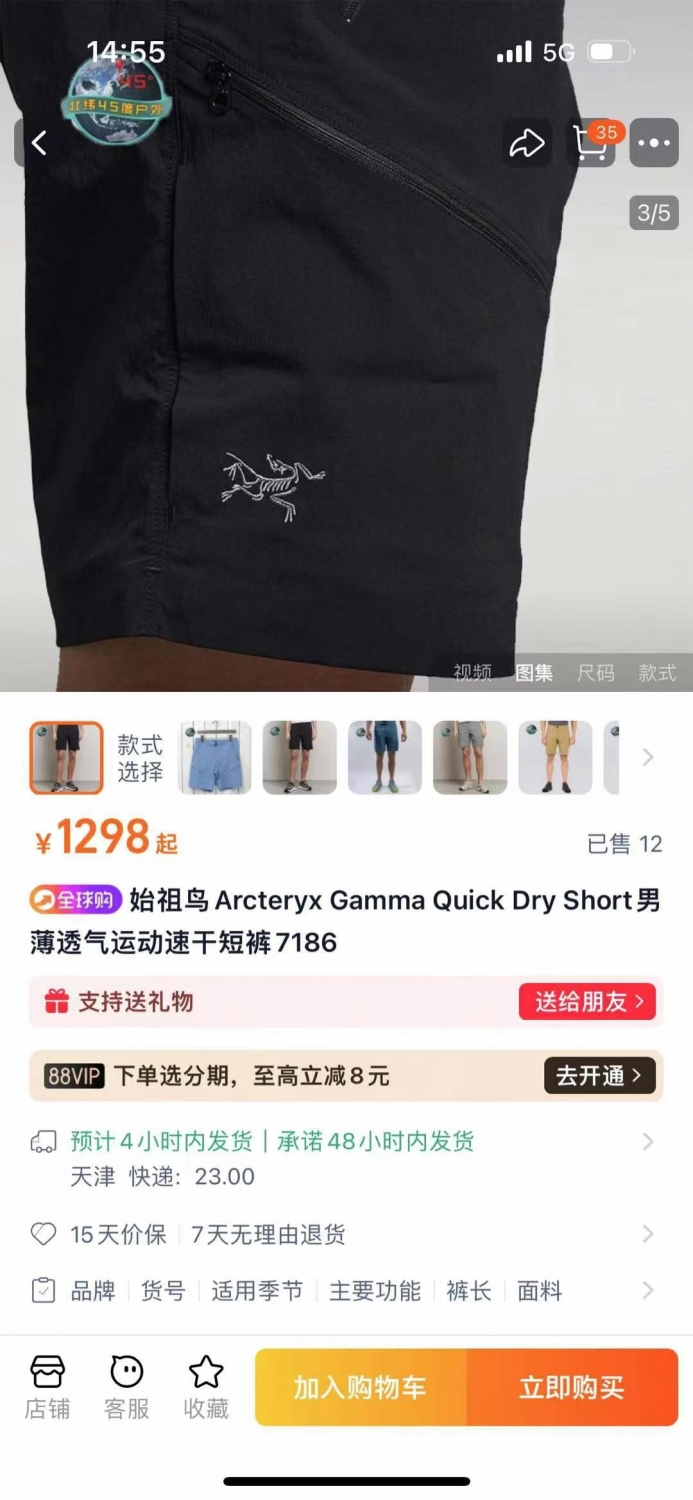Select the khaki shorts style

pyautogui.click(x=555, y=757)
